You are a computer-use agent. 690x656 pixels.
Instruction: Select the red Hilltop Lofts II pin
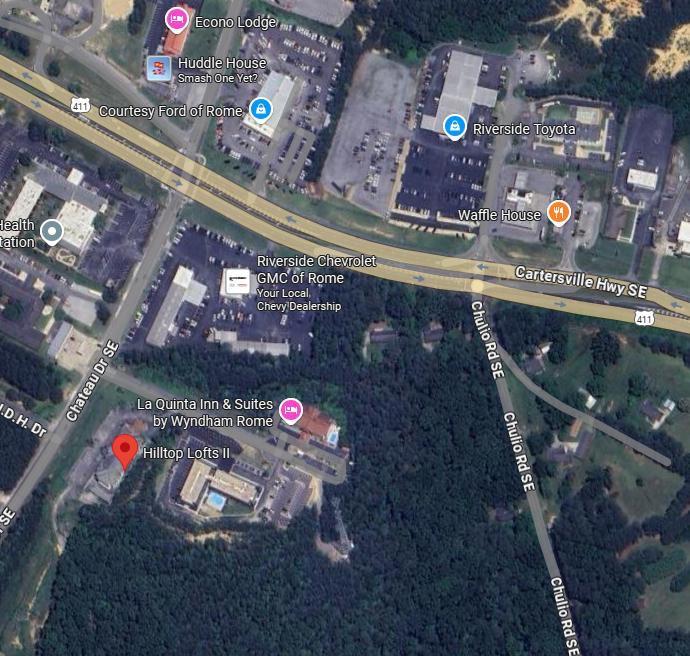click(x=124, y=451)
